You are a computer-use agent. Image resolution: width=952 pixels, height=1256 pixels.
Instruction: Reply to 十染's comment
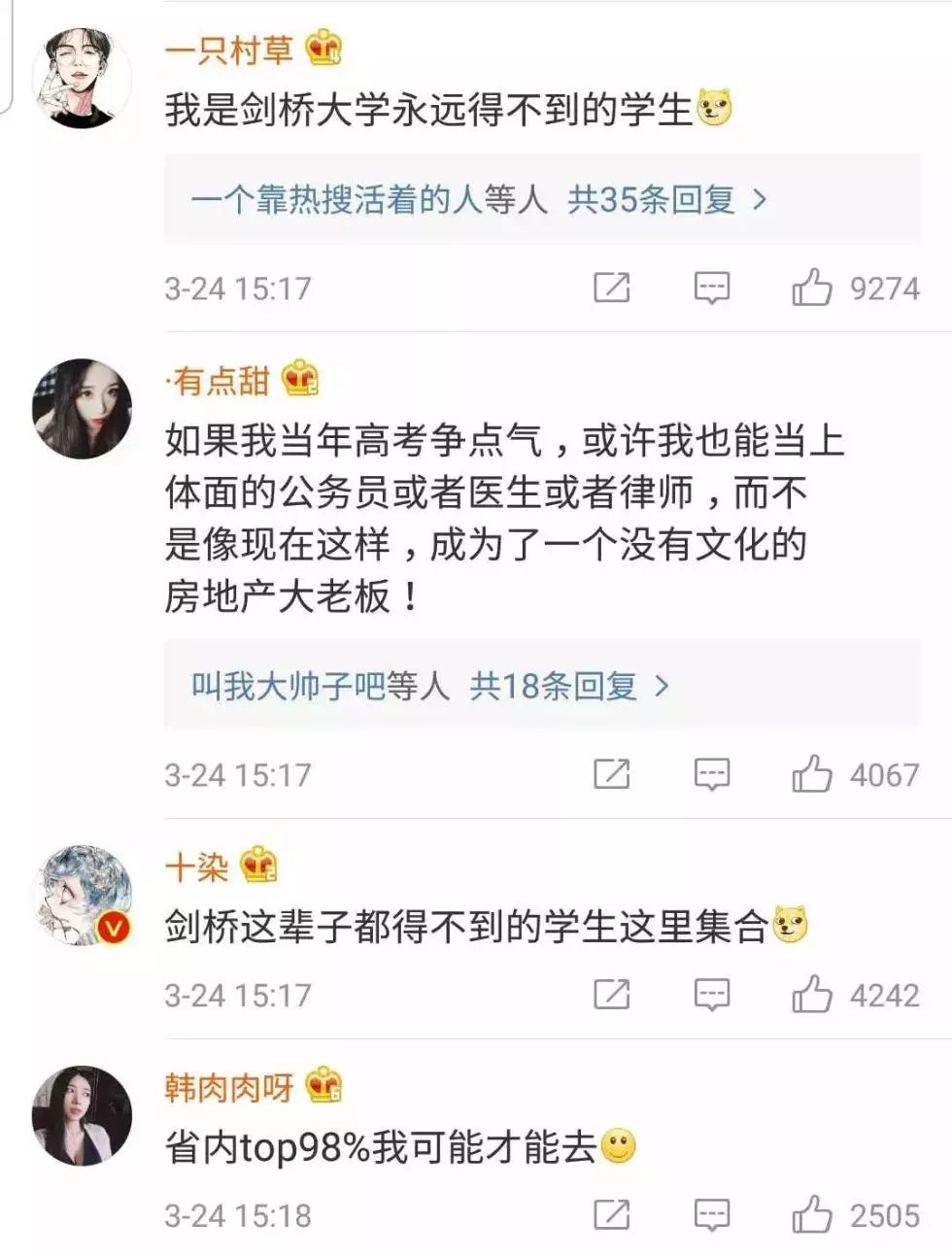pyautogui.click(x=711, y=995)
